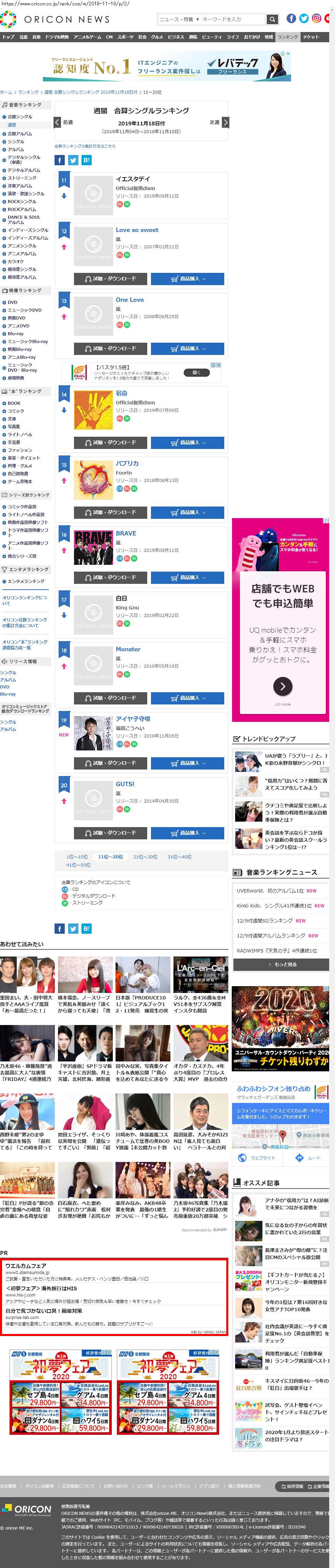
Task: Open コミック ranking in sidebar
Action: pyautogui.click(x=16, y=411)
